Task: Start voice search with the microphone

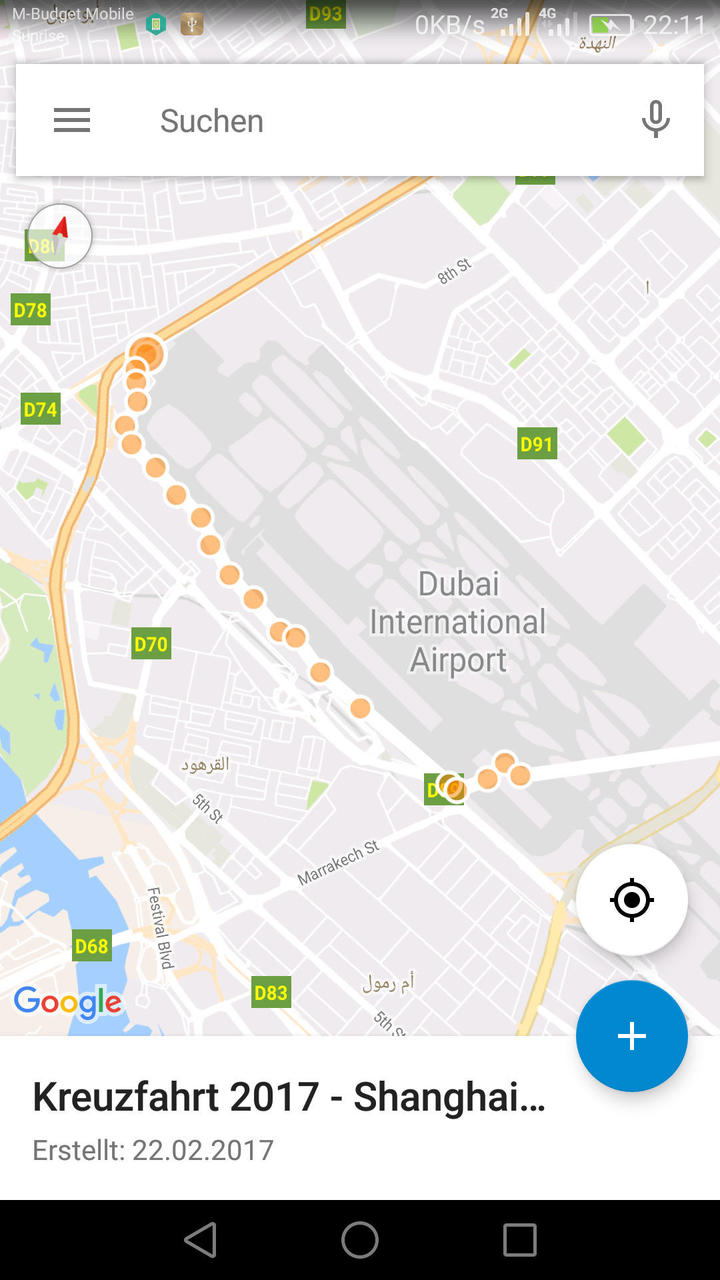Action: tap(655, 120)
